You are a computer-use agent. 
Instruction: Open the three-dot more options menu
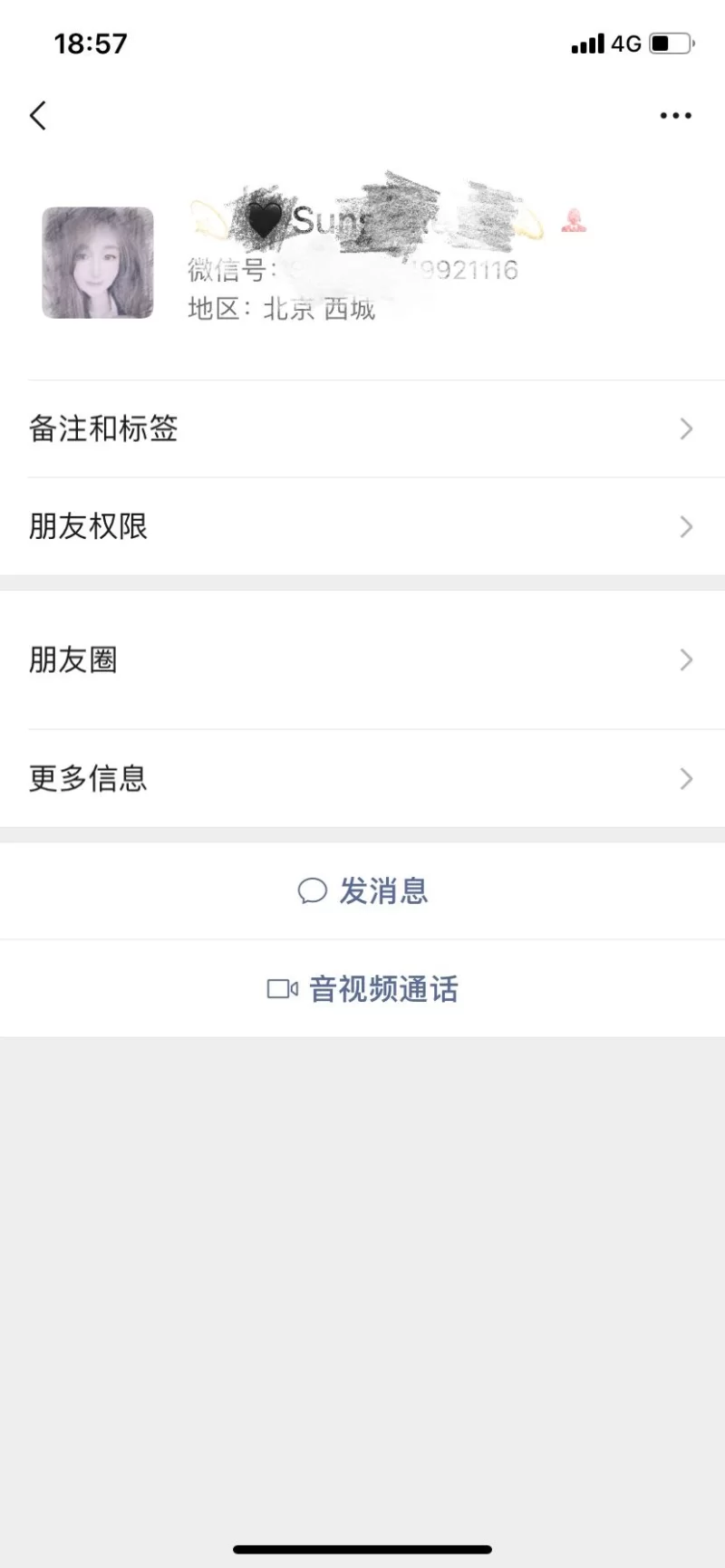tap(675, 116)
